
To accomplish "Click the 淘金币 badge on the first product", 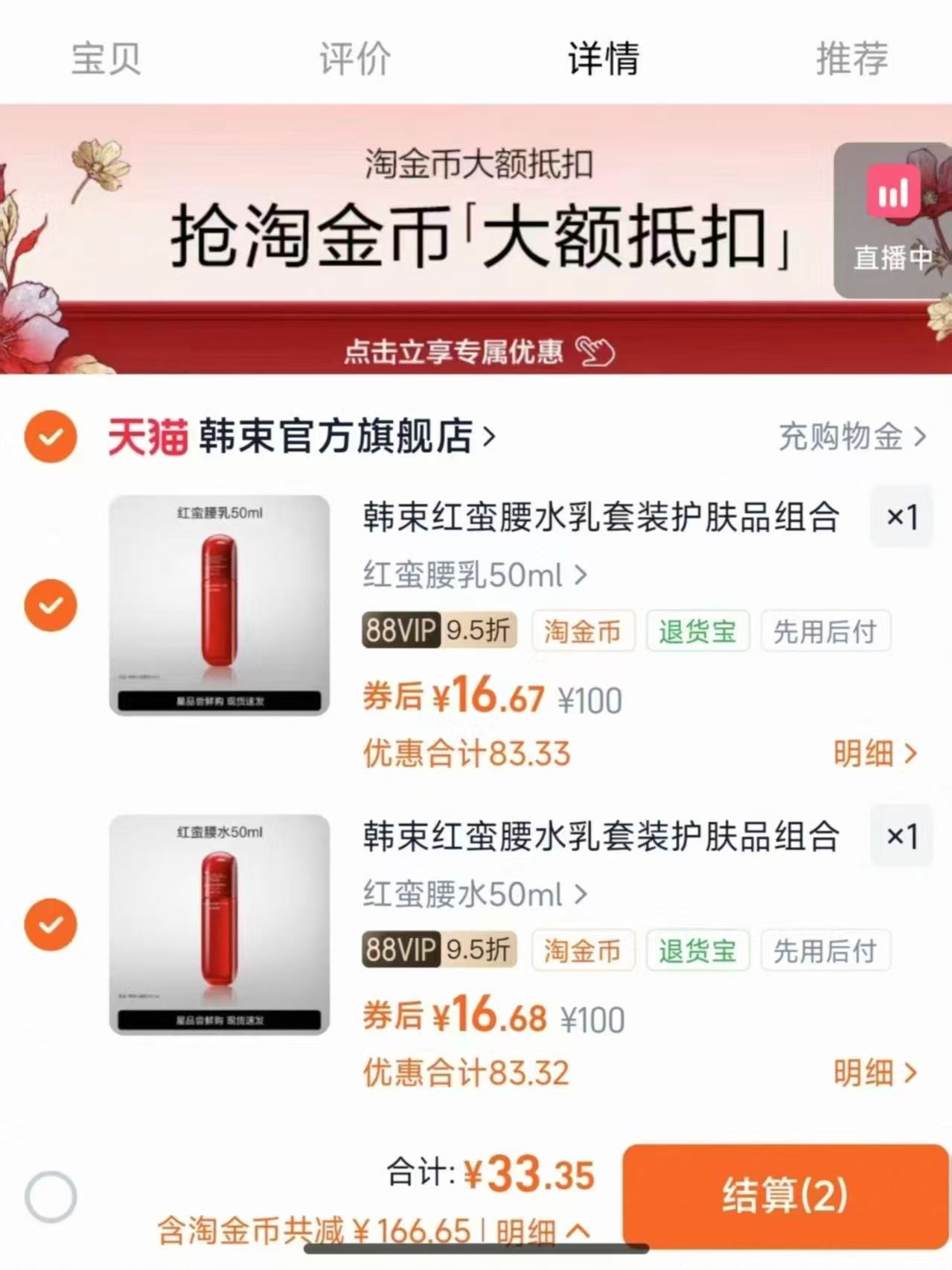I will 584,631.
